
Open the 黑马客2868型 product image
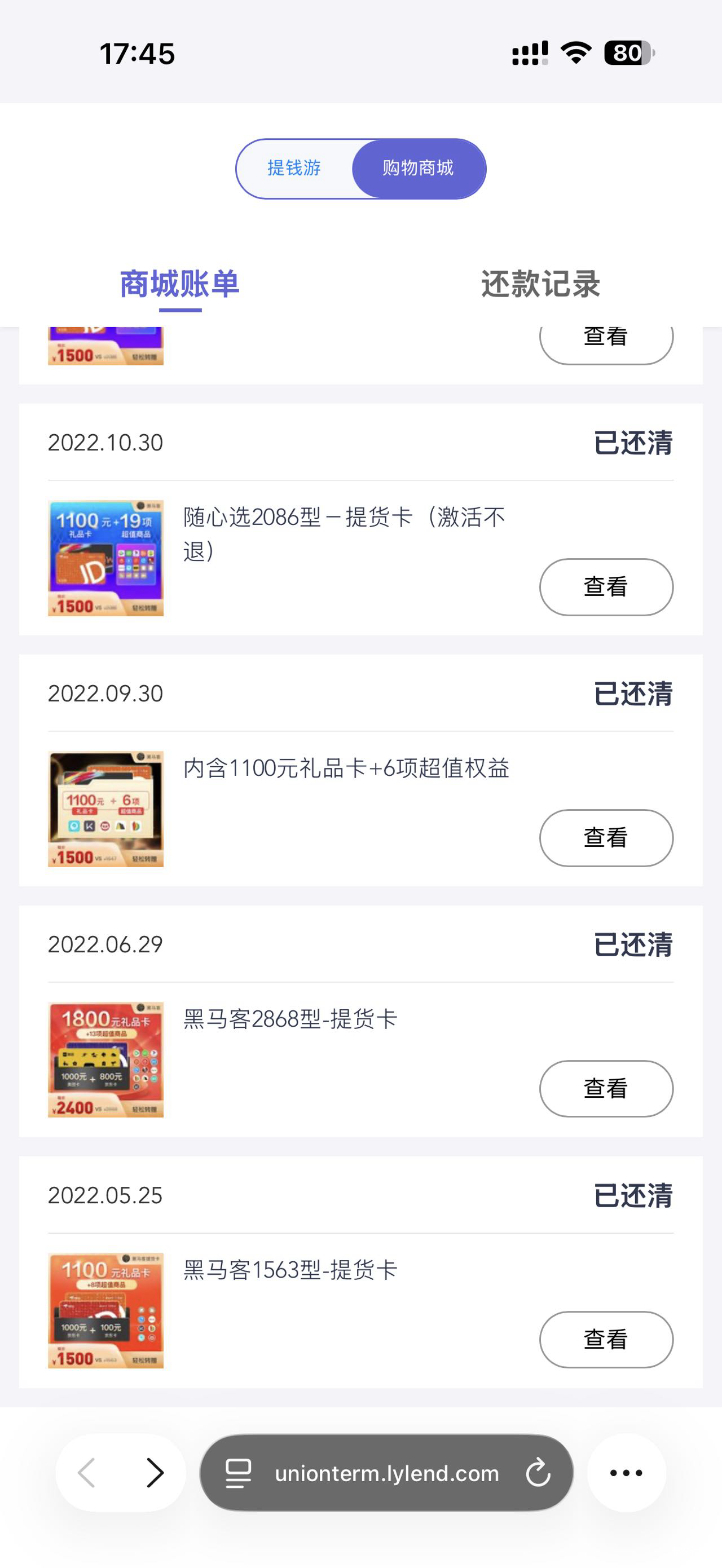coord(106,1059)
